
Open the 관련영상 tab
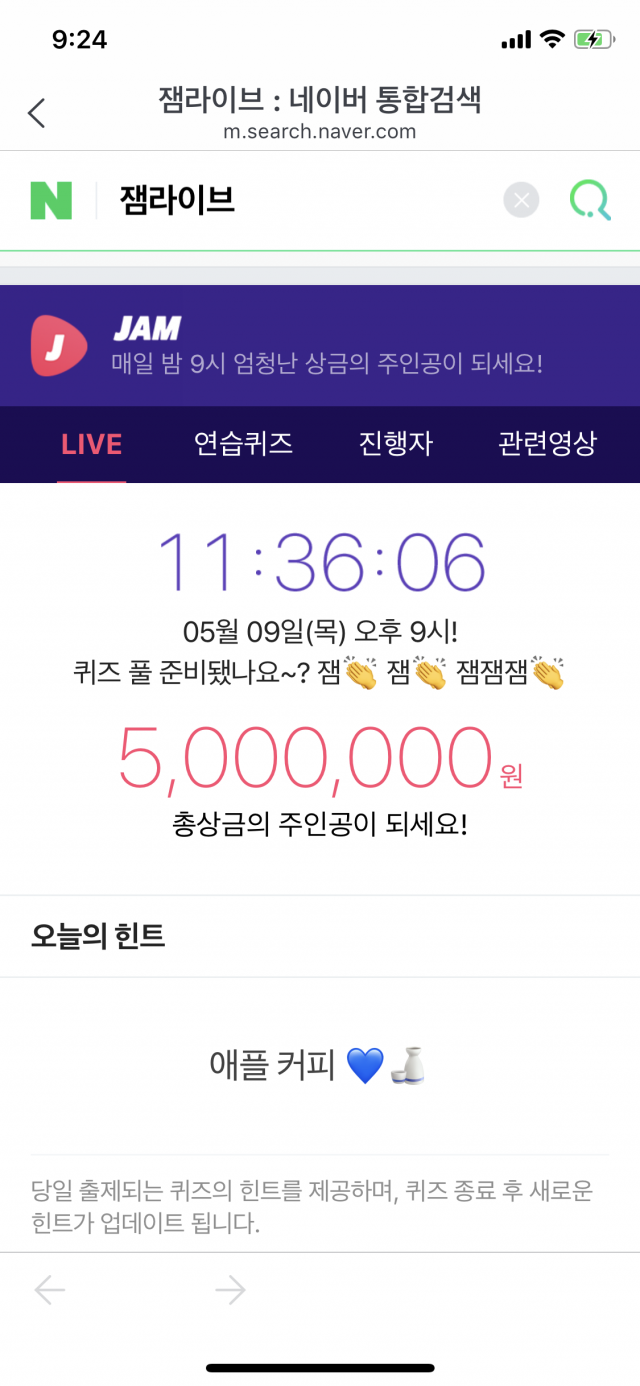[547, 444]
